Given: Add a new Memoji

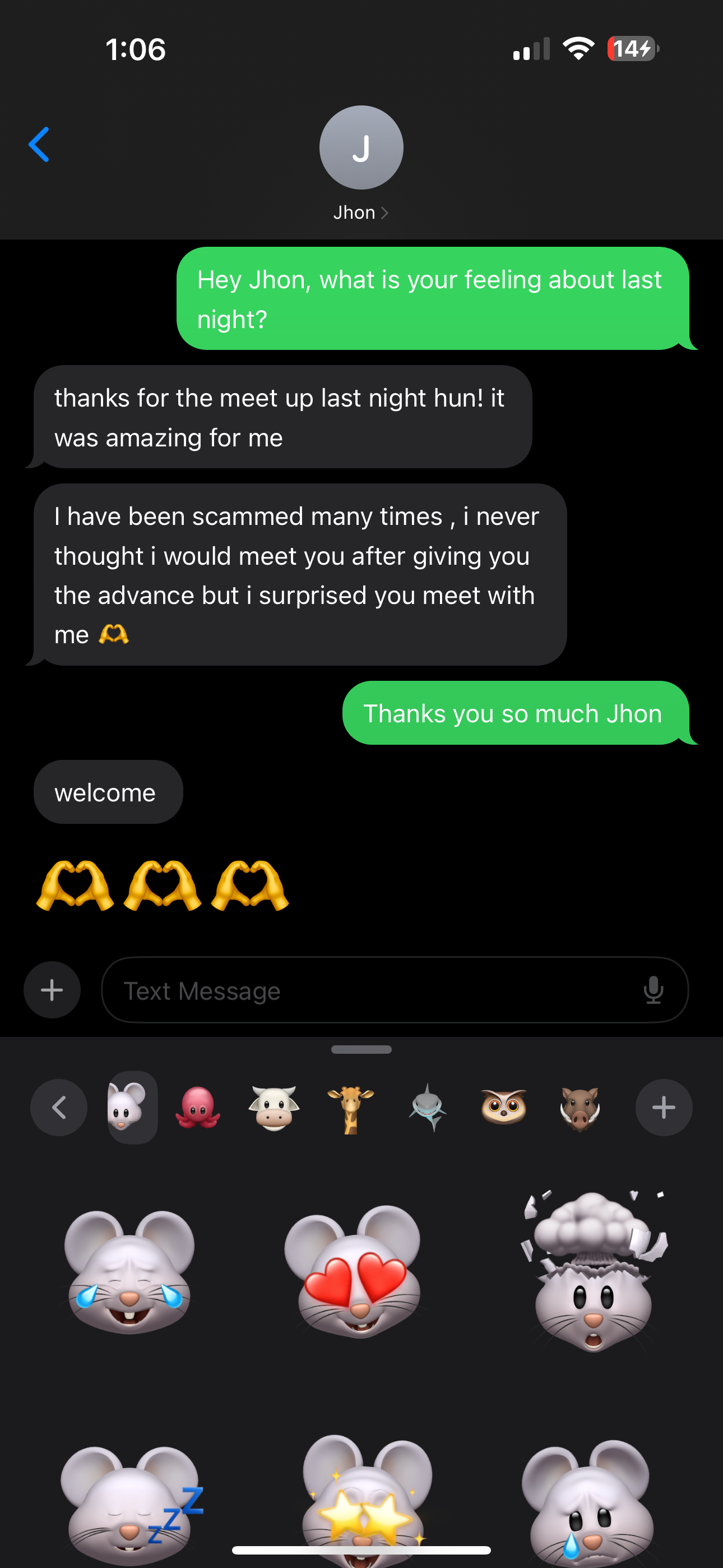Looking at the screenshot, I should point(664,1107).
